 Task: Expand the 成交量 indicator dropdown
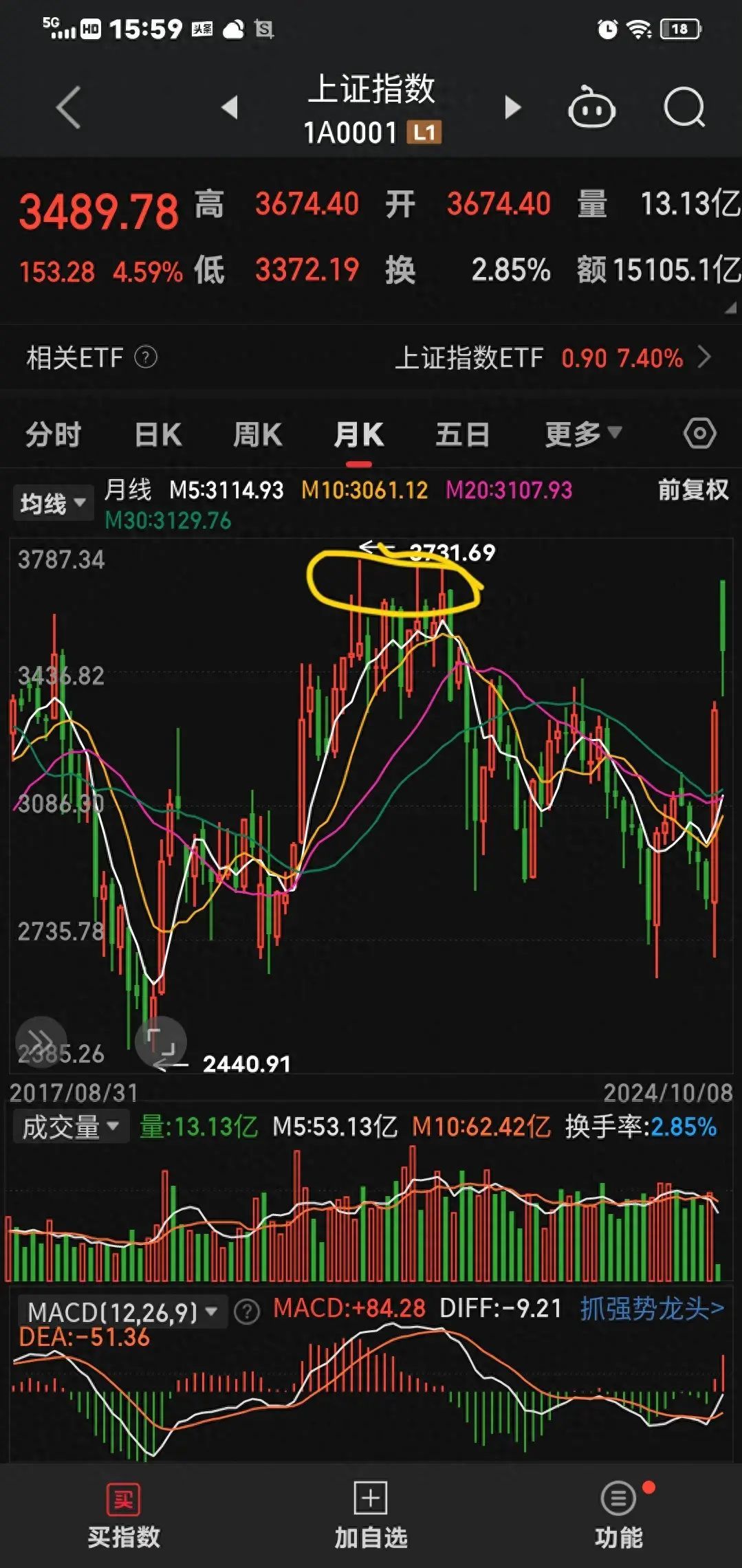tap(71, 1128)
